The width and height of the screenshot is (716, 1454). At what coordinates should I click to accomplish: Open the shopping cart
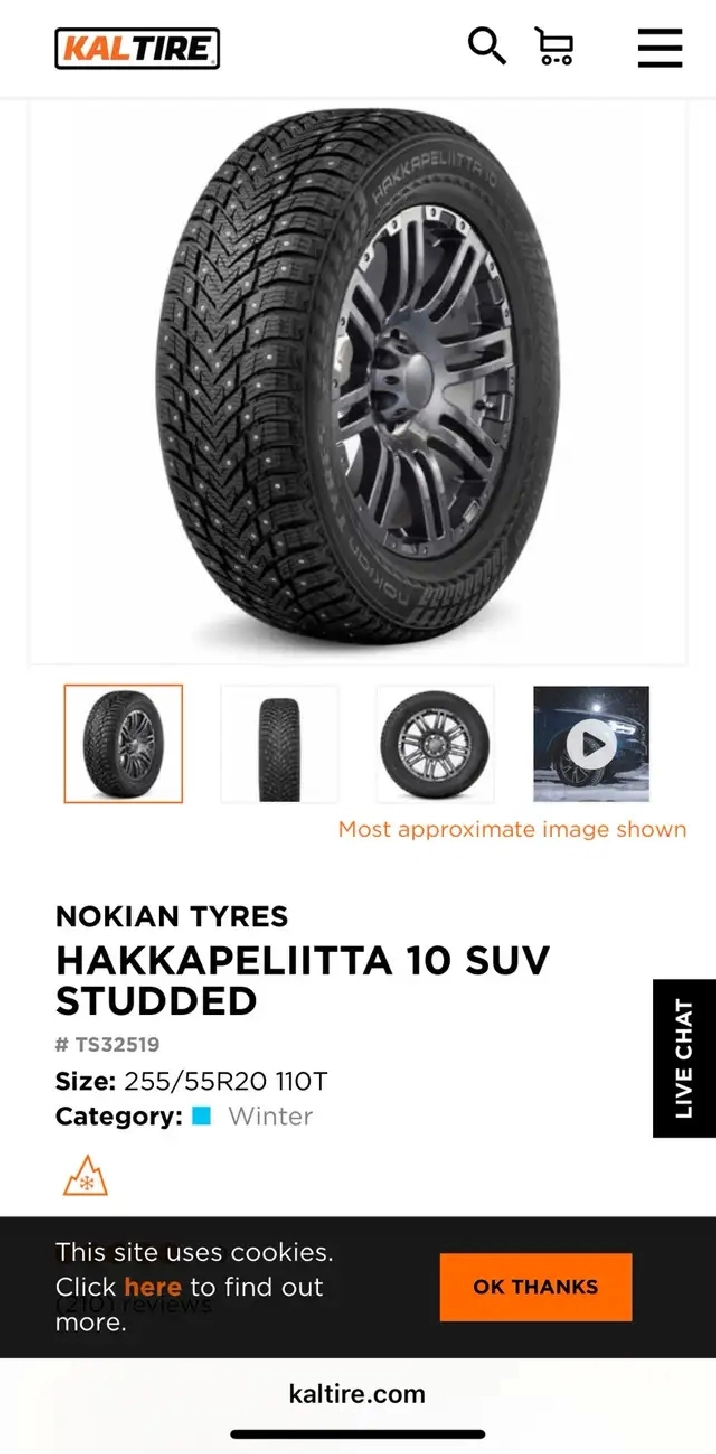(554, 46)
